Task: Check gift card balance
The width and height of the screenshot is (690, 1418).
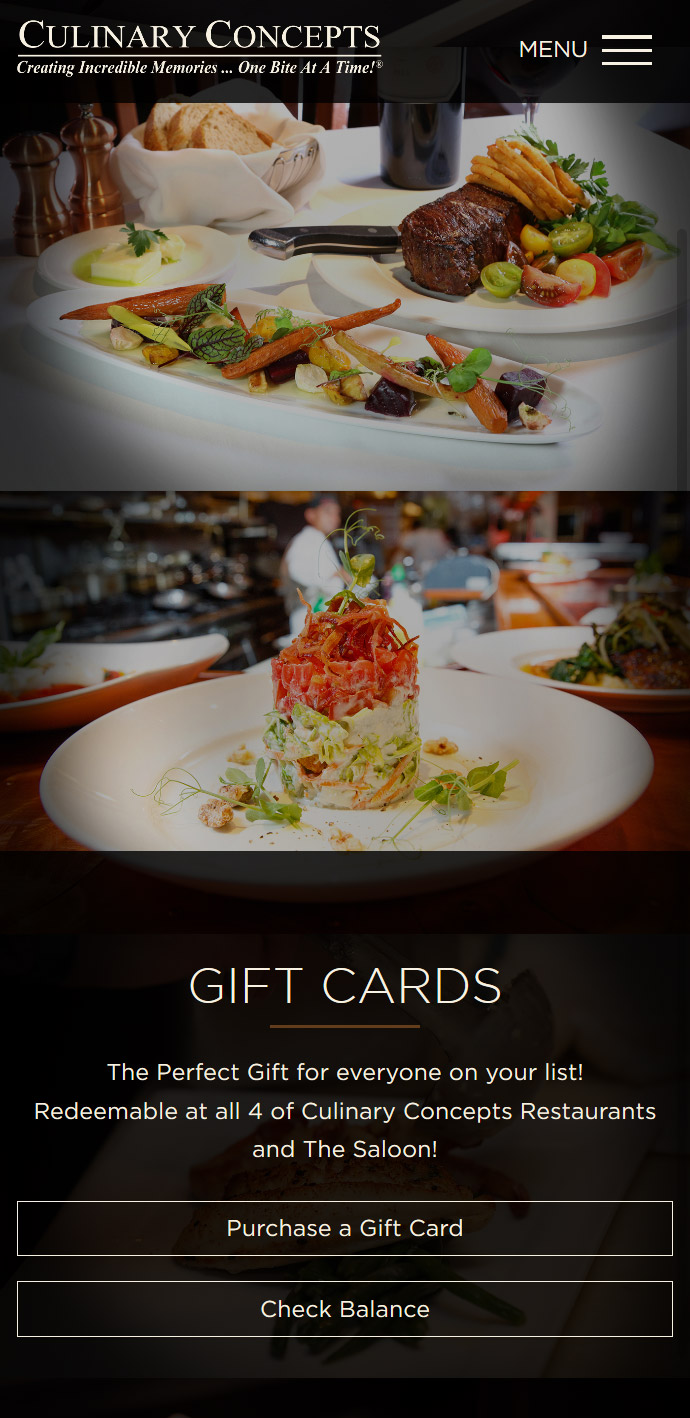Action: pos(345,1309)
